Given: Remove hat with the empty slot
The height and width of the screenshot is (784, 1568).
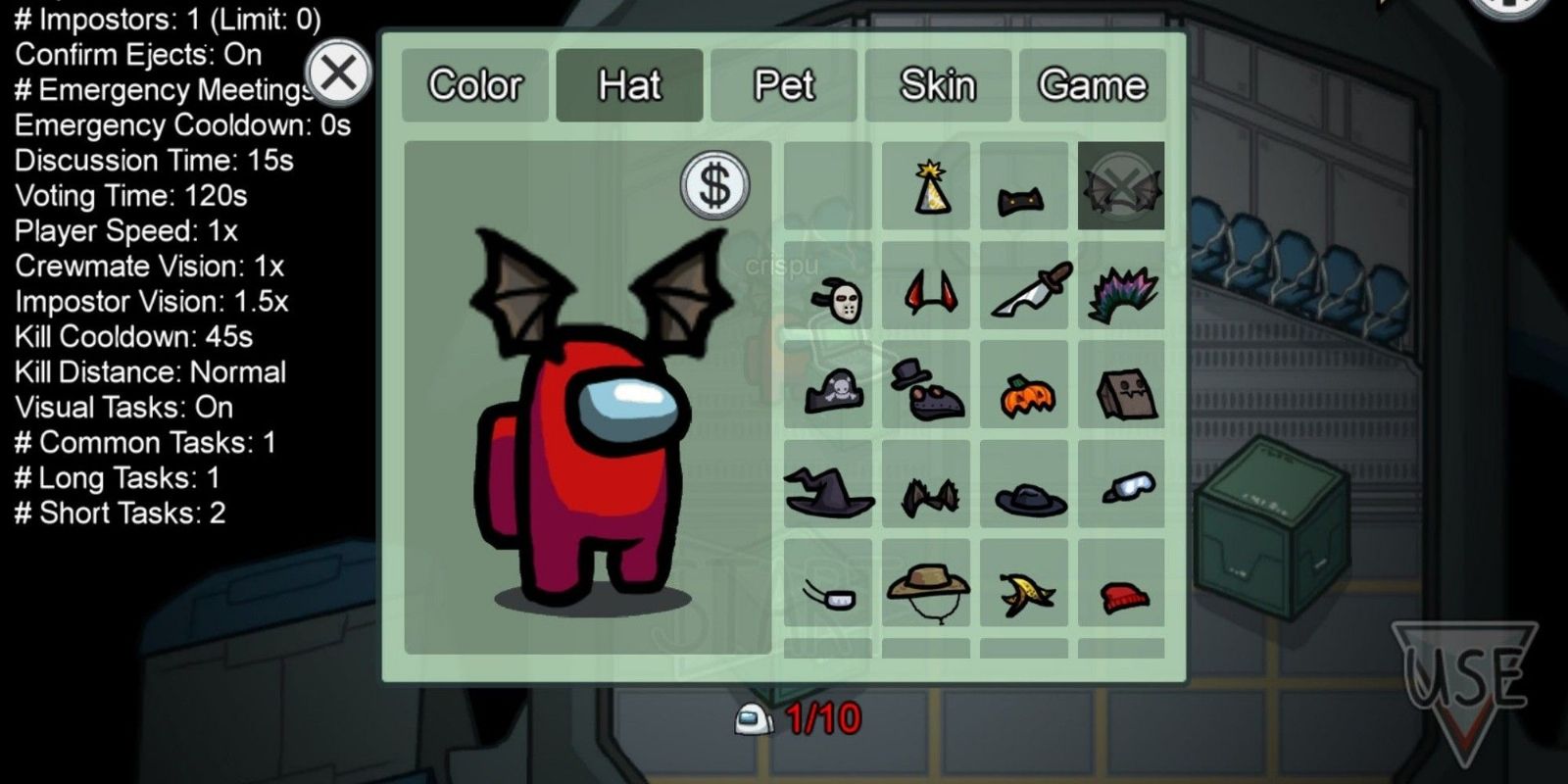Looking at the screenshot, I should point(828,186).
